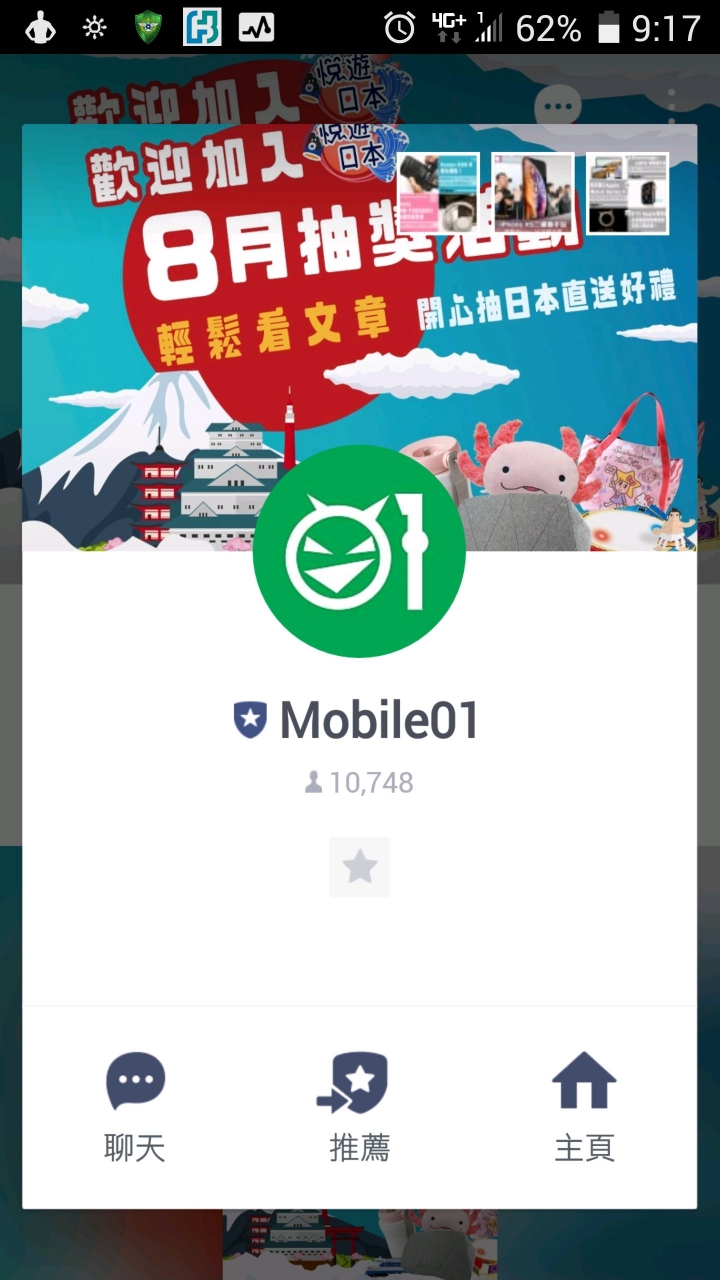Open the Mobile01 home page via 主頁

584,1107
